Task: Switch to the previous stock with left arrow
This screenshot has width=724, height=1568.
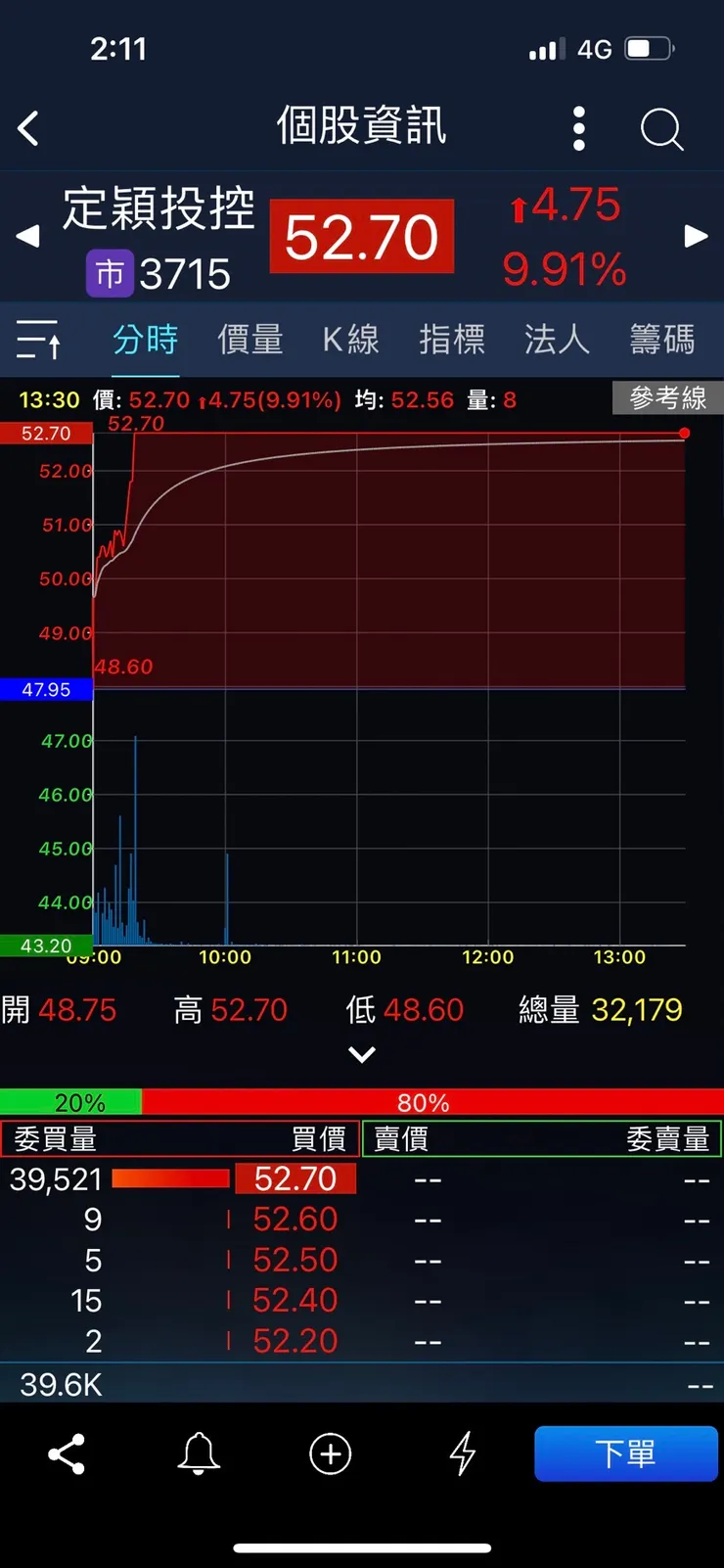Action: [x=26, y=236]
